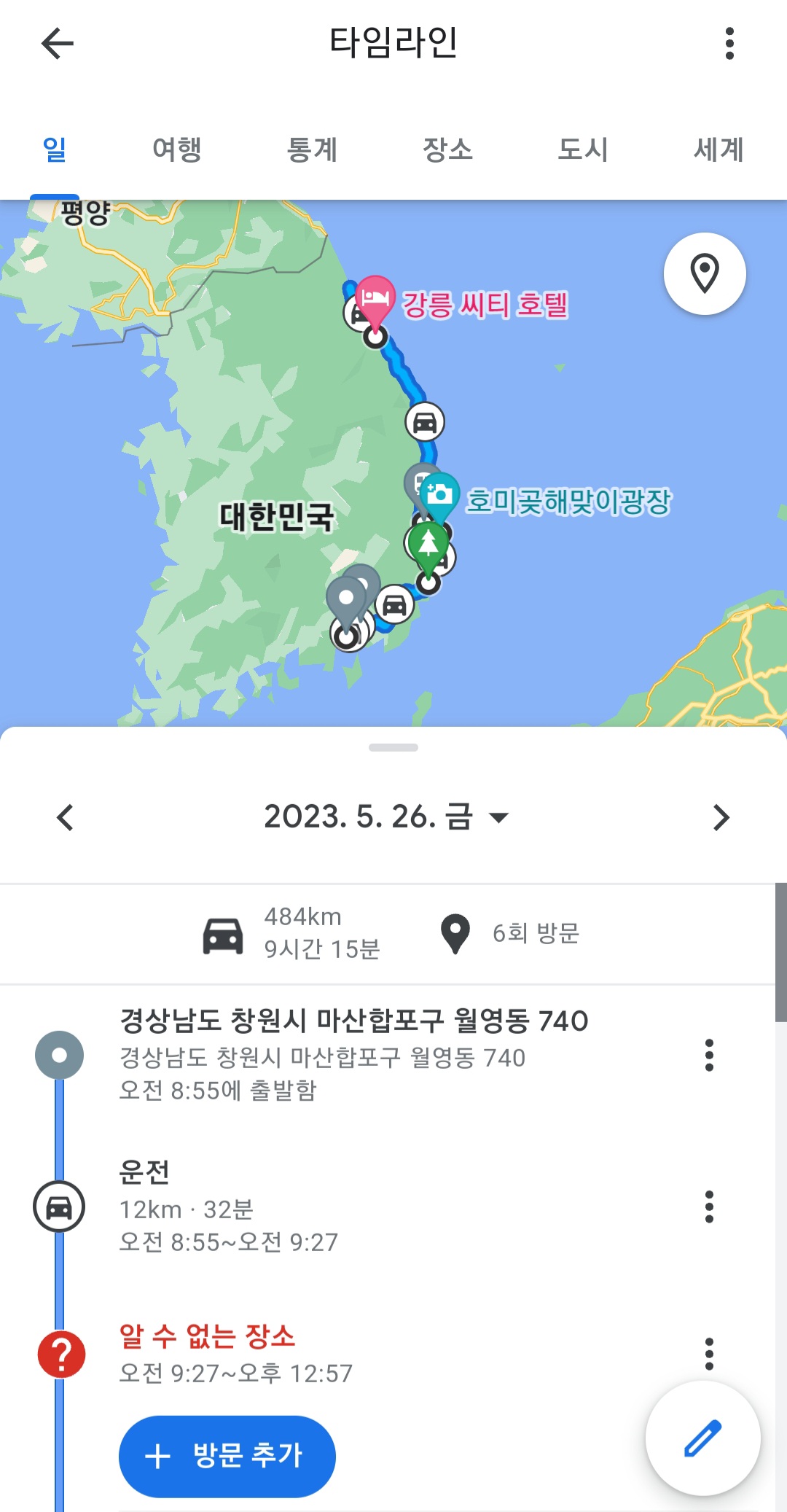The height and width of the screenshot is (1512, 787).
Task: Open the 장소 tab
Action: click(x=447, y=149)
